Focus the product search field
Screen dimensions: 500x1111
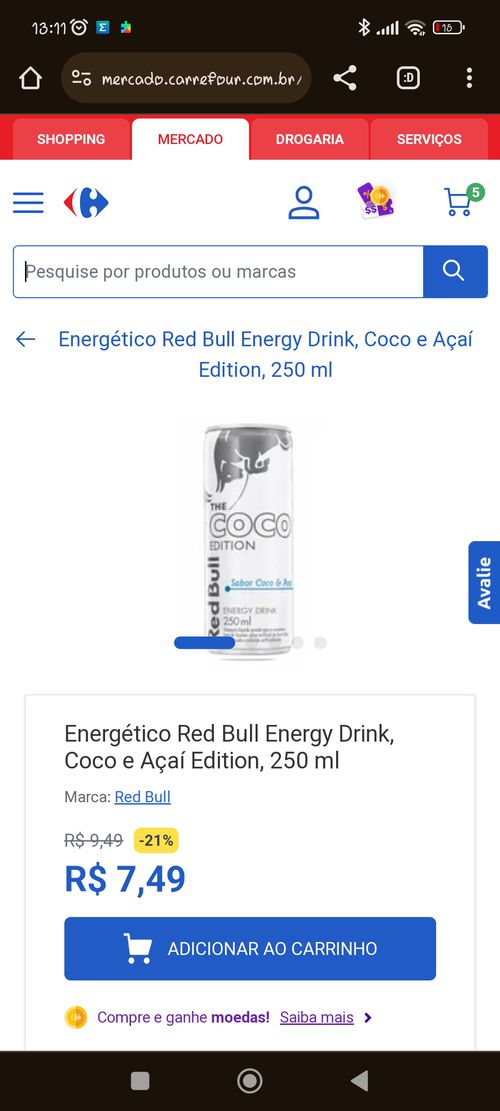[x=218, y=271]
